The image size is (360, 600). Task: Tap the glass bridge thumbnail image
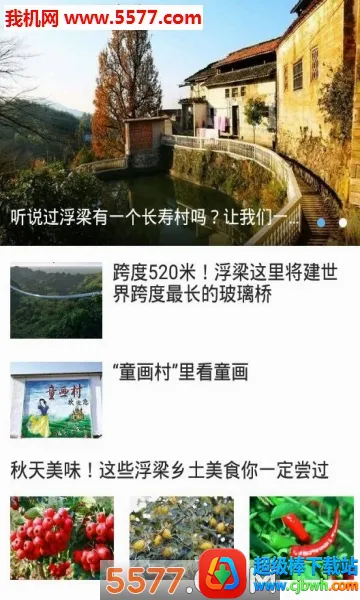pyautogui.click(x=56, y=300)
